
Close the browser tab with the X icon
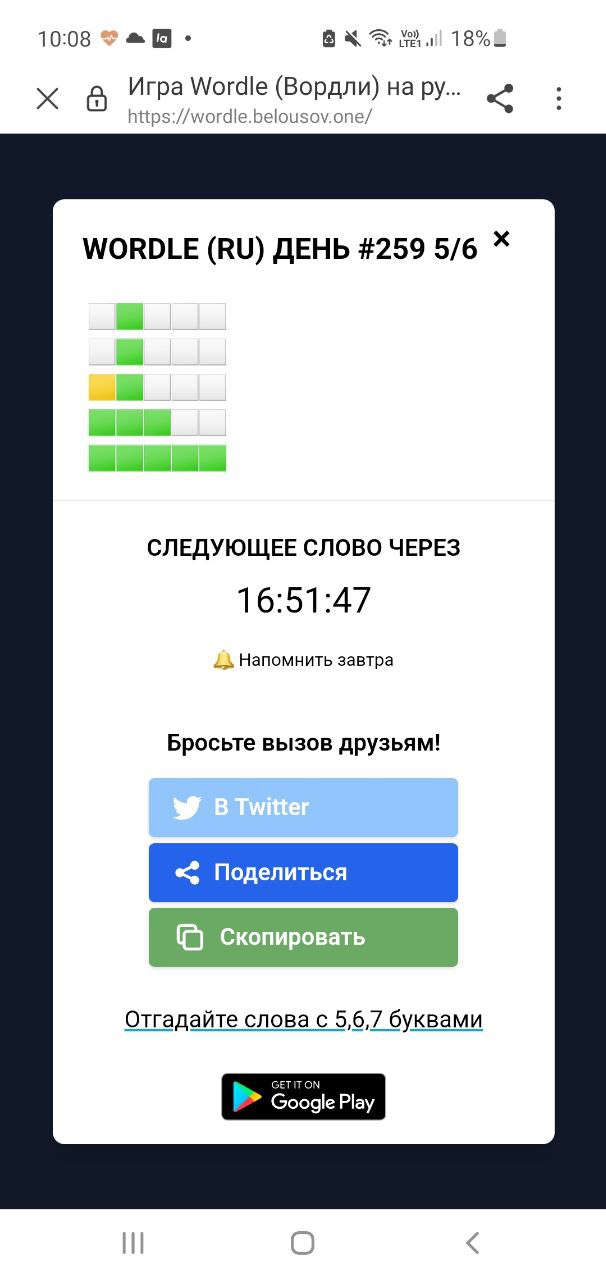[47, 98]
